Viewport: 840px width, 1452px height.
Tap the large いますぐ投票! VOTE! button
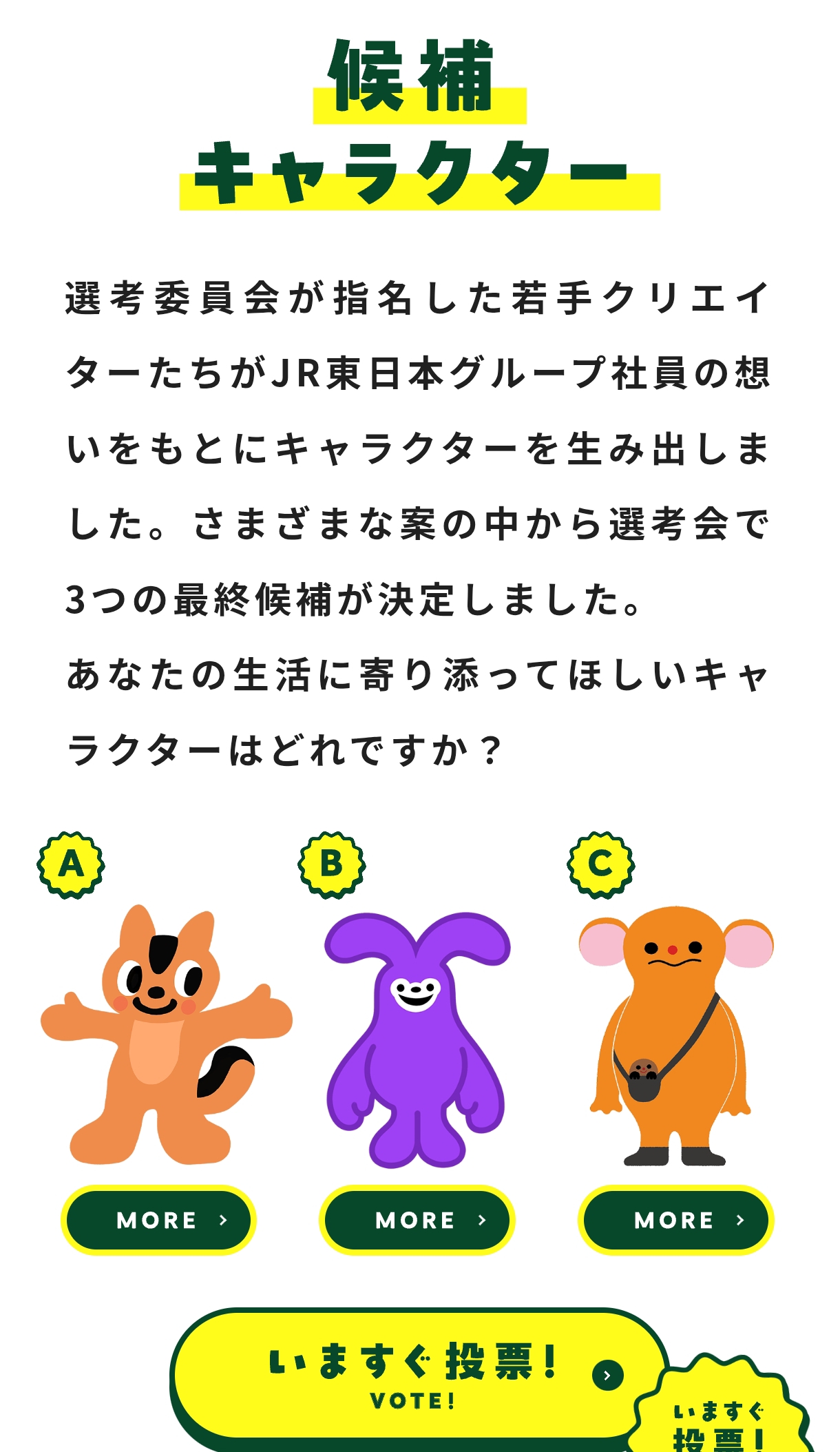419,1378
